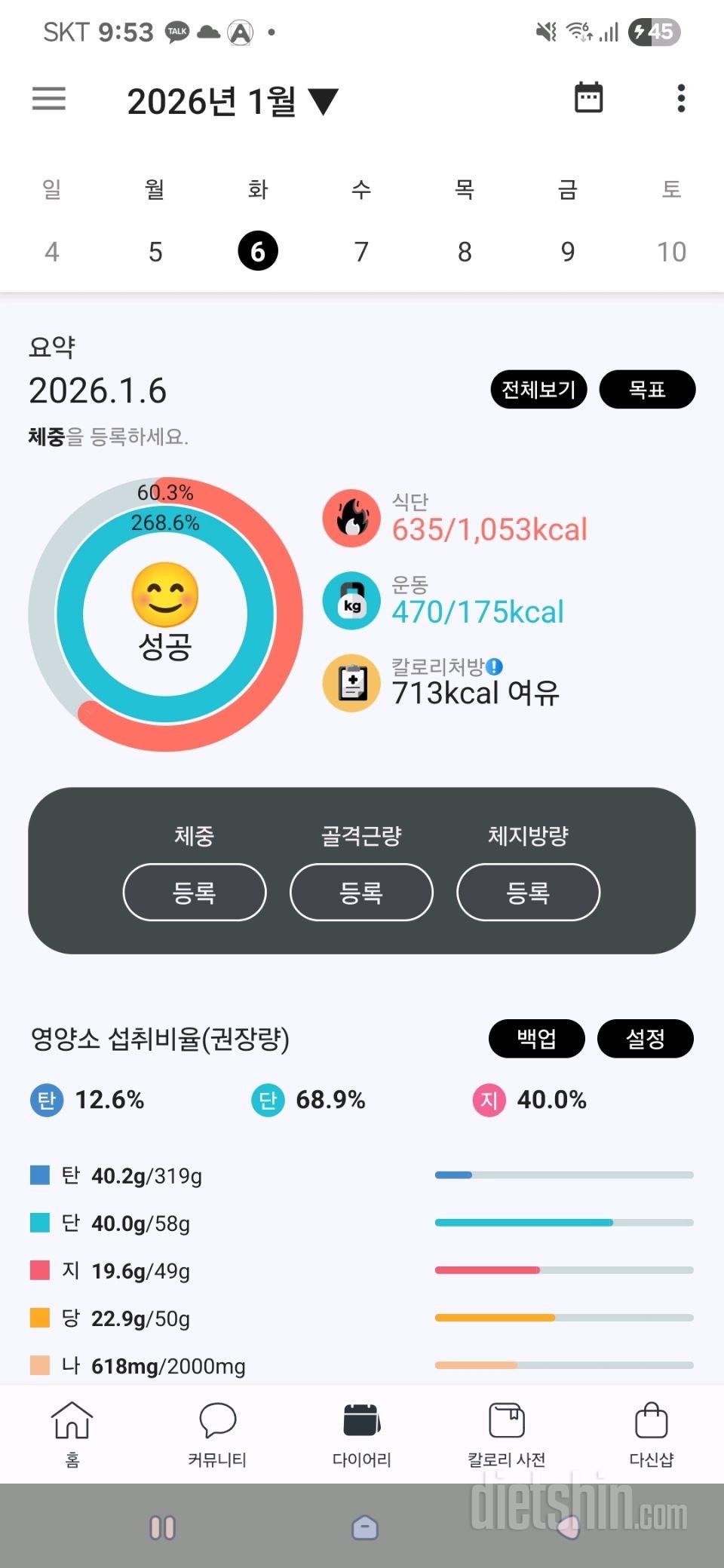Image resolution: width=724 pixels, height=1568 pixels.
Task: Open nutrient ratio 설정
Action: click(x=645, y=1039)
